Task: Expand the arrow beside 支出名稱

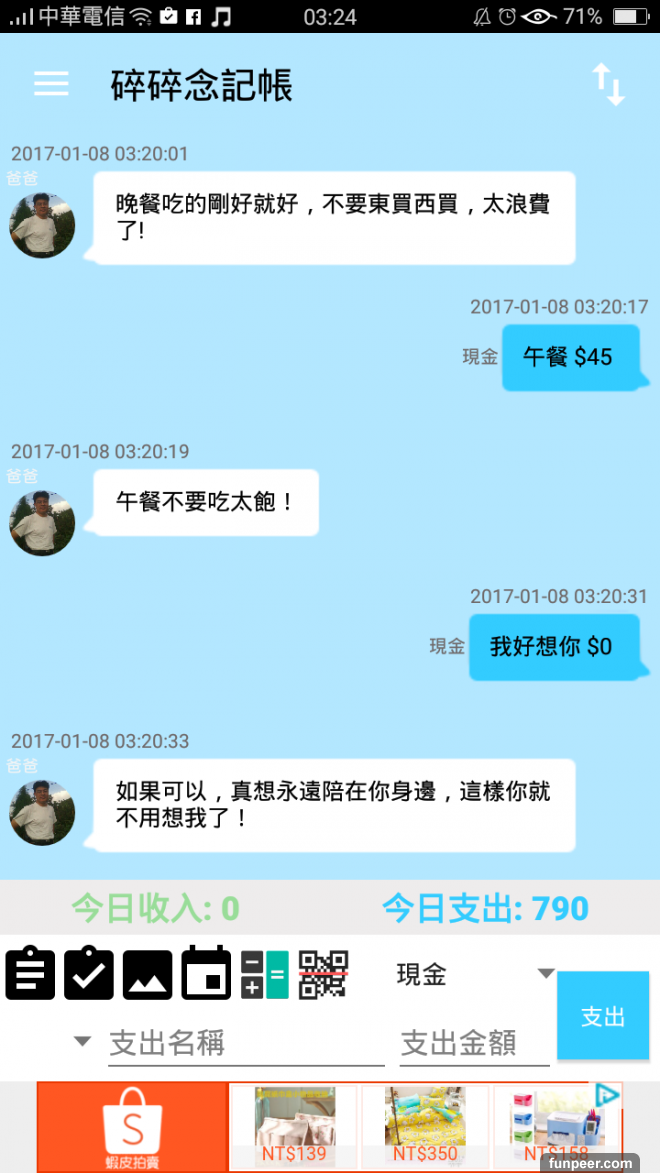Action: [83, 1042]
